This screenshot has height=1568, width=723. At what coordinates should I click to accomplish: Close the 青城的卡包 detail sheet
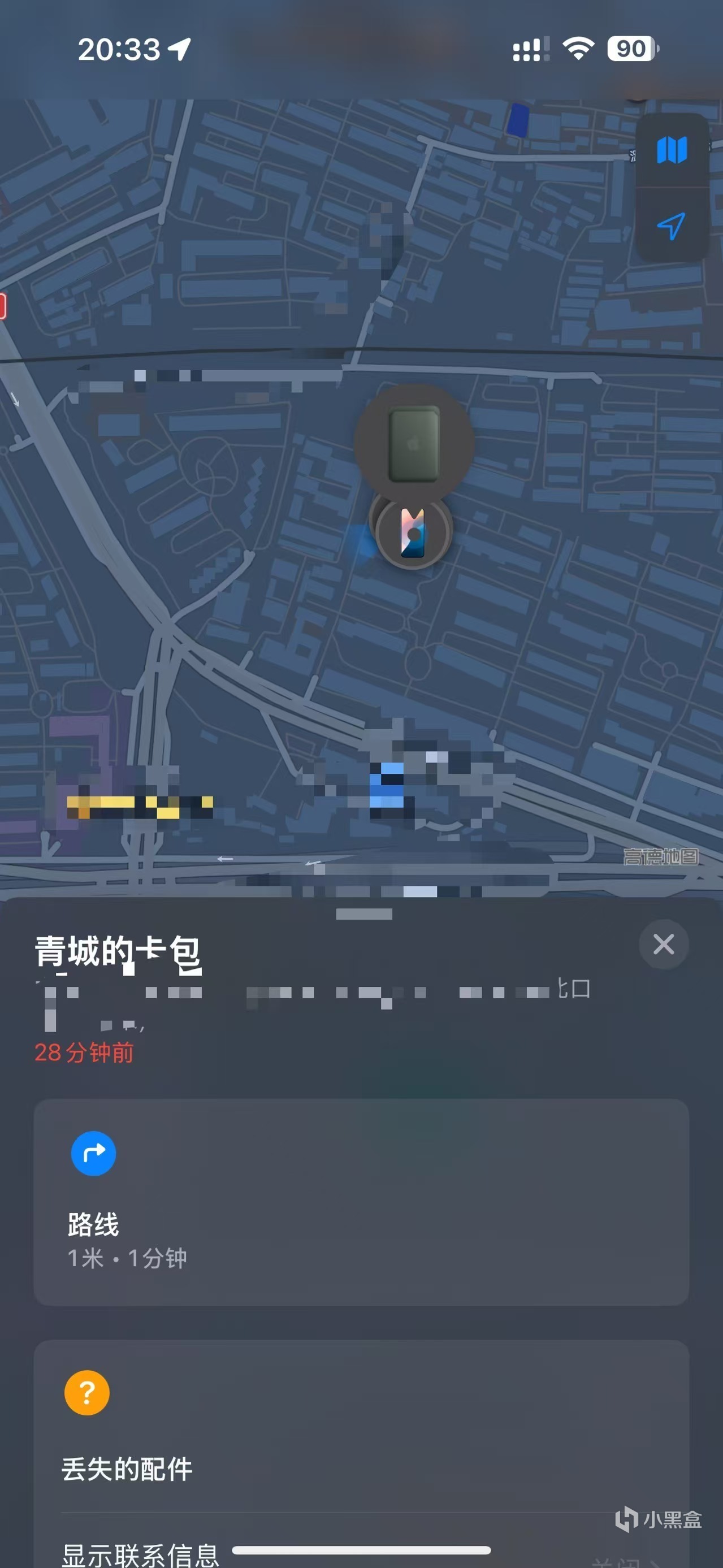click(x=663, y=944)
